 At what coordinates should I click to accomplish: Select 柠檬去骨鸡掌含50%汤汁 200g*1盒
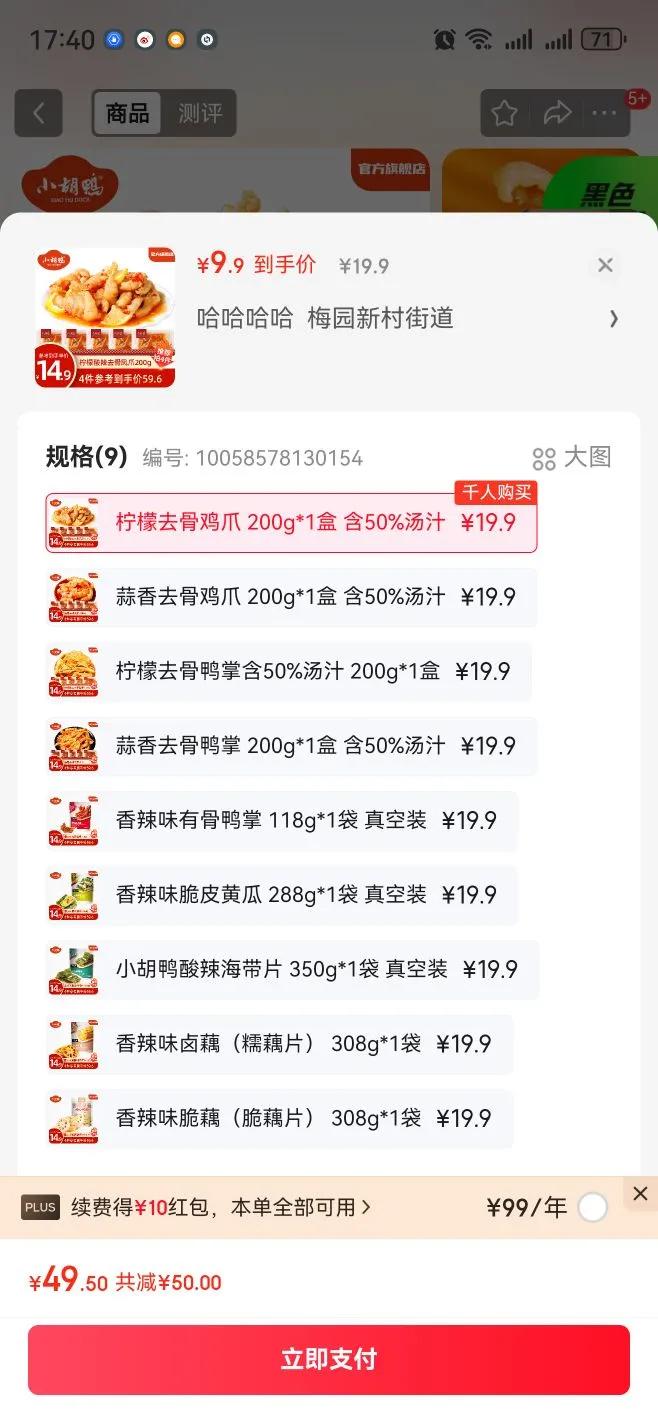click(288, 672)
